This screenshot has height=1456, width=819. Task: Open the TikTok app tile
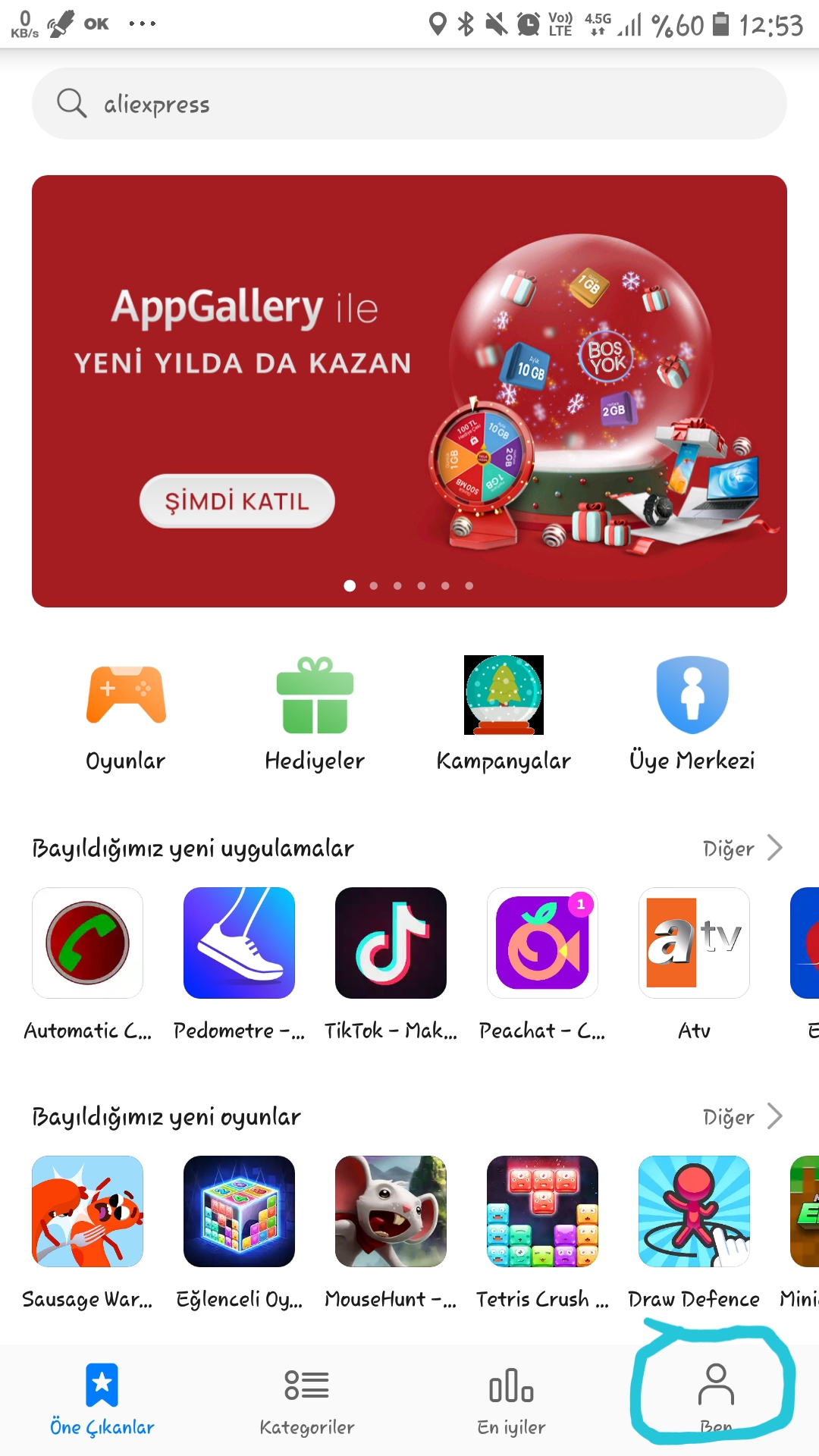pyautogui.click(x=391, y=943)
